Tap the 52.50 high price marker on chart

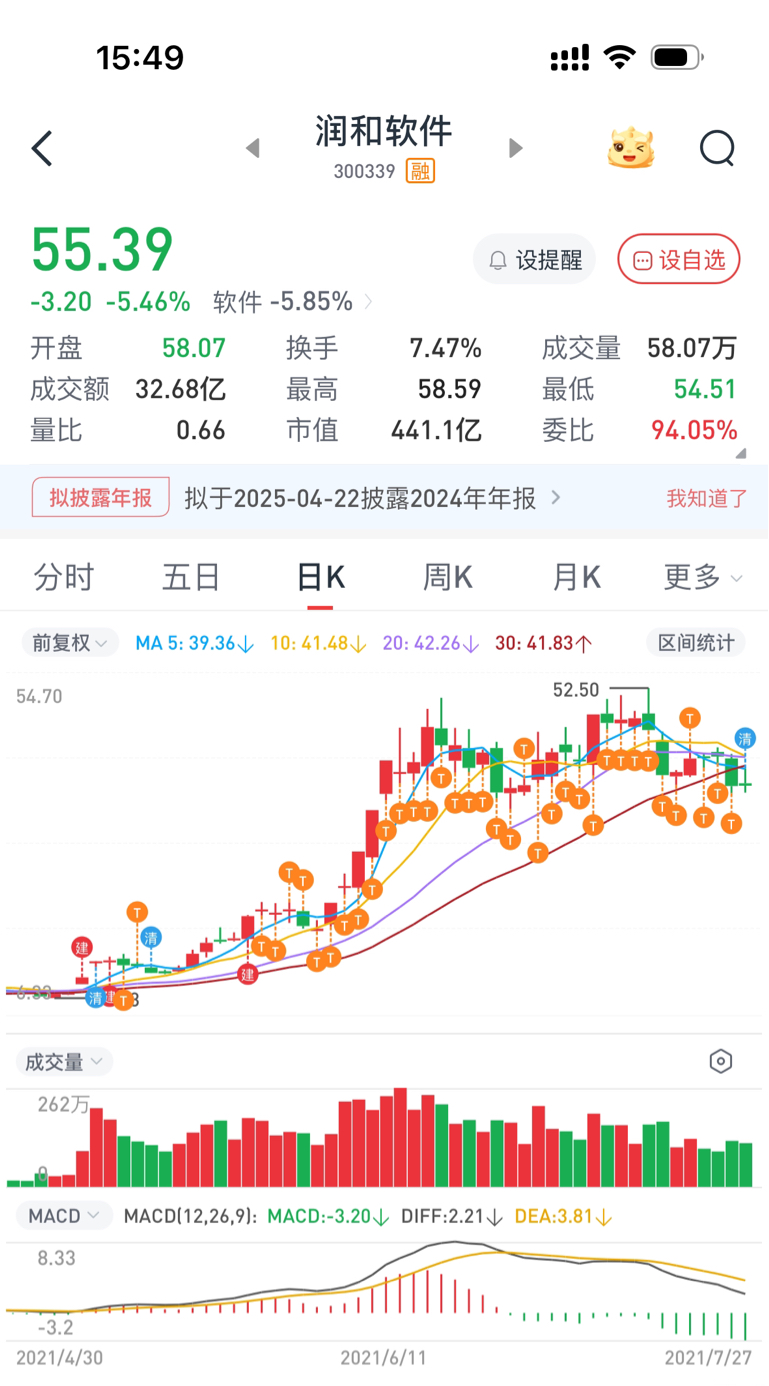point(573,689)
